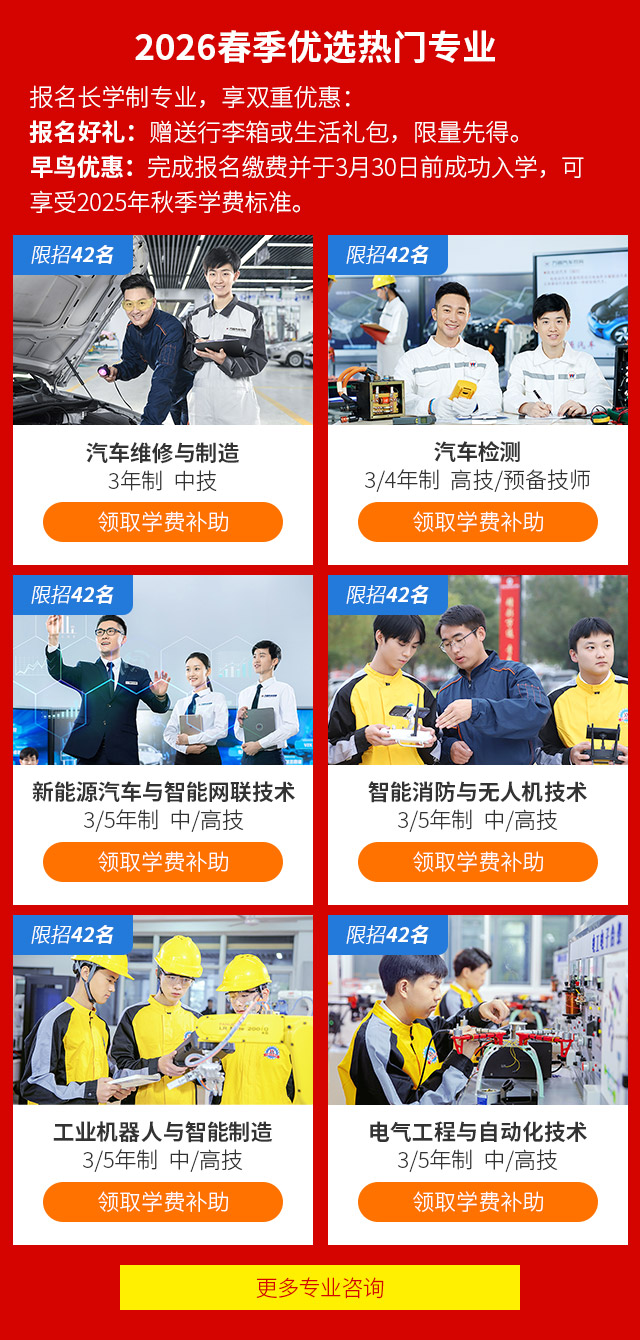This screenshot has height=1340, width=640.
Task: Get 领取学费补助 for 新能源汽车与智能网联技术
Action: 163,862
